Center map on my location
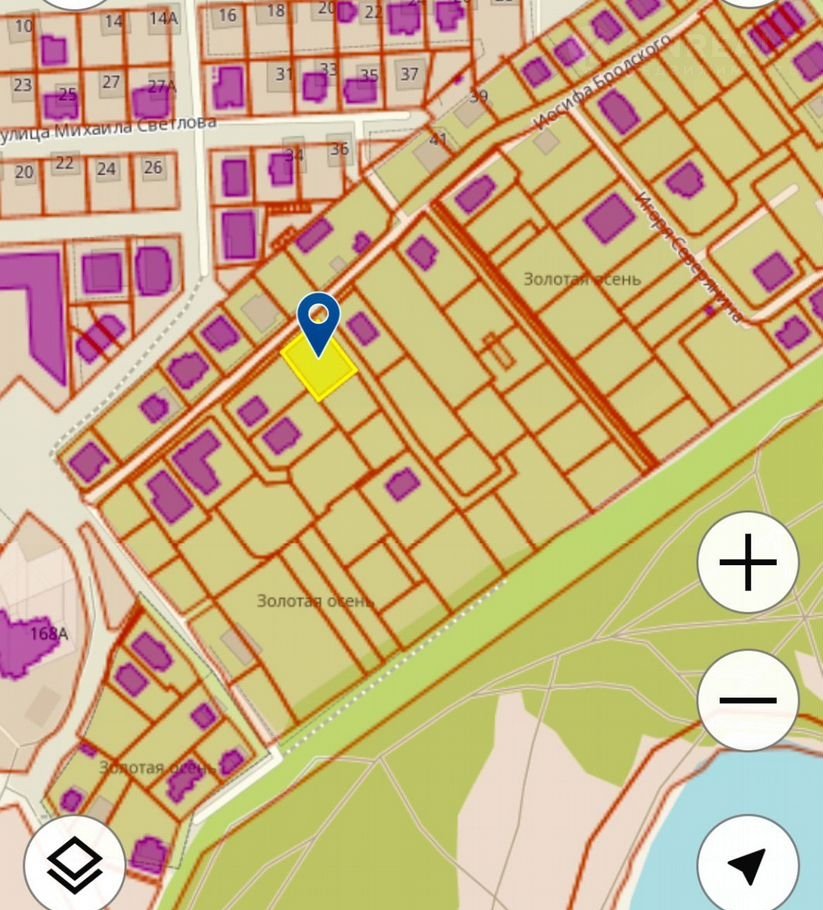The width and height of the screenshot is (823, 910). click(x=747, y=864)
